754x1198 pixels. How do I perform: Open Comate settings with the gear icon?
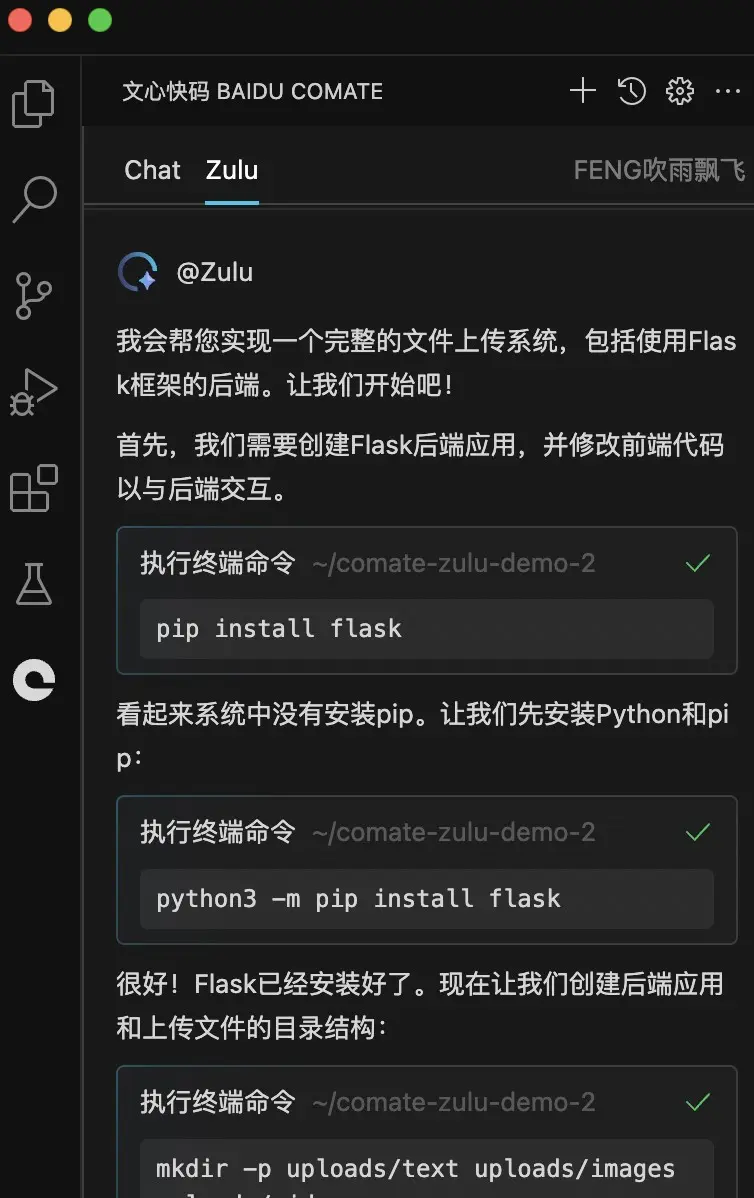pyautogui.click(x=679, y=90)
